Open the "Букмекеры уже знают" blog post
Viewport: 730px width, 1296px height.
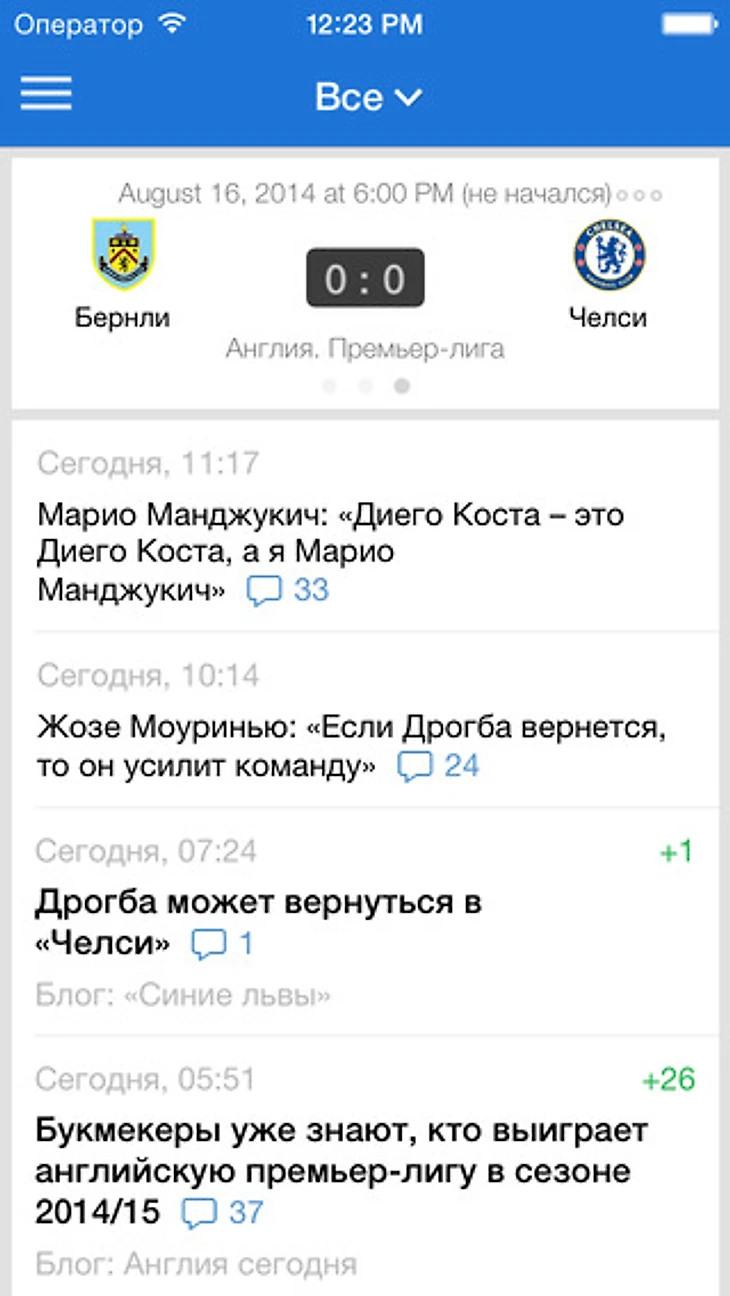[x=340, y=1150]
